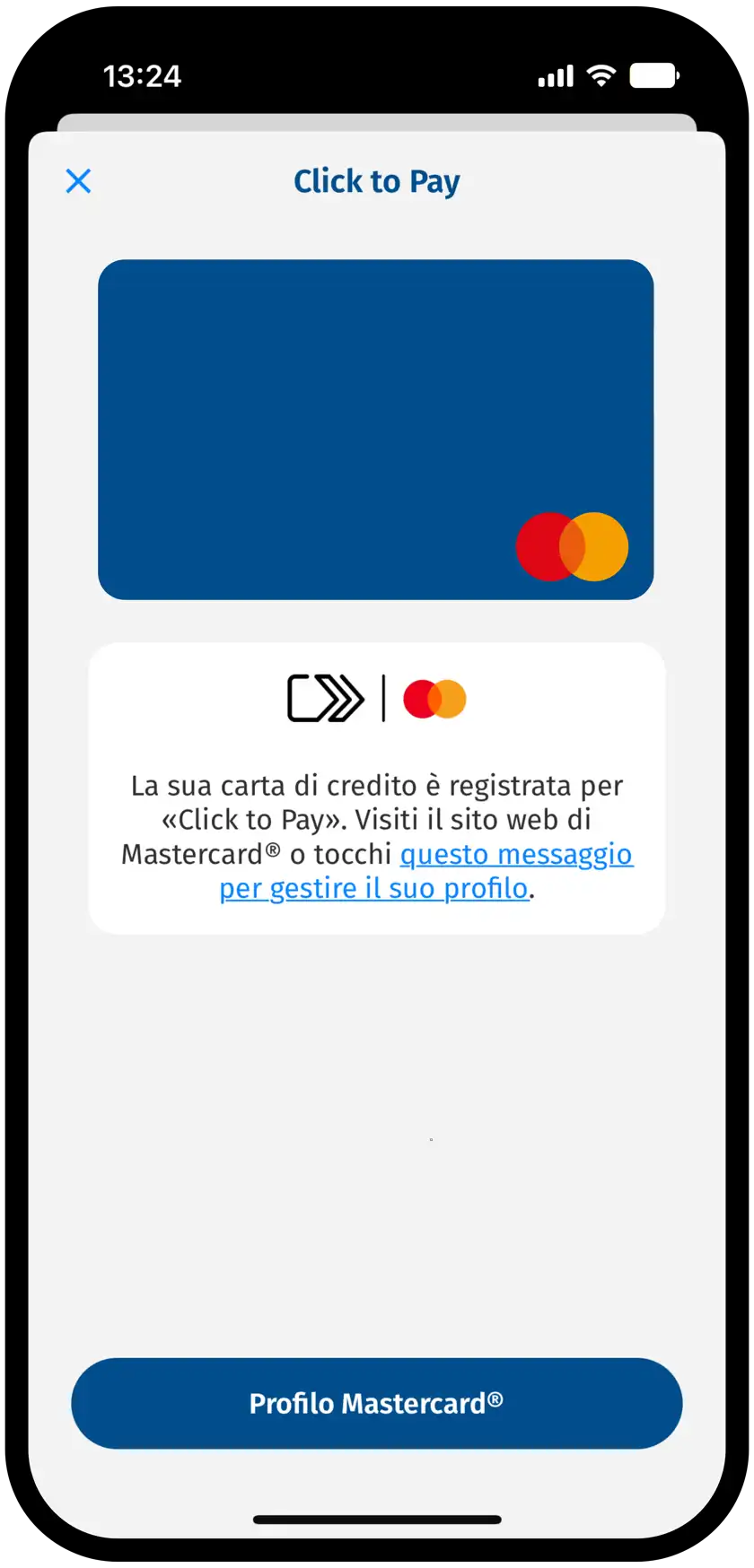Tap the empty gray area below the info card
754x1568 pixels.
coord(376,1121)
